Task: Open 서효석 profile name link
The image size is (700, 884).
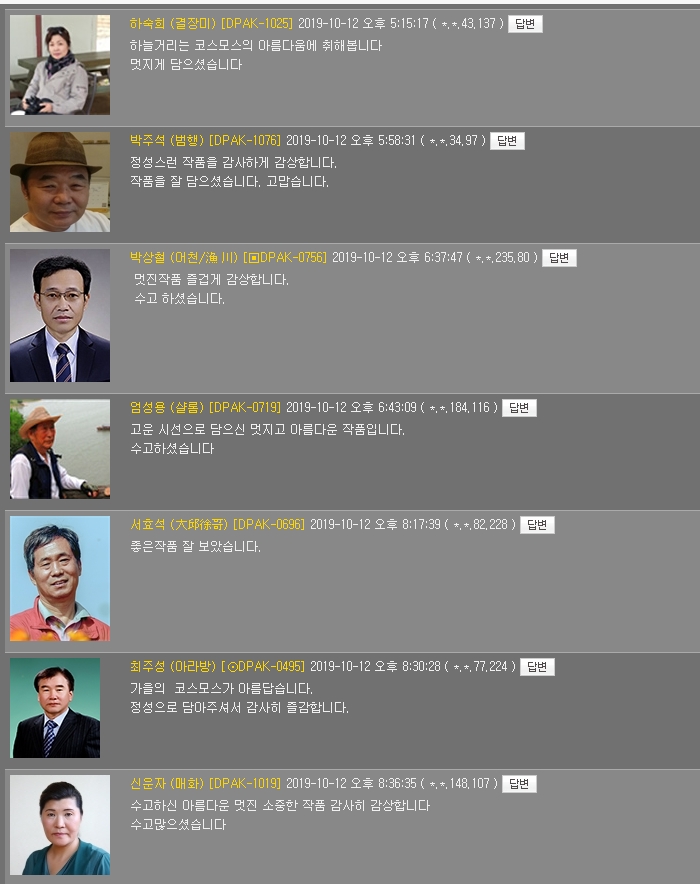Action: pyautogui.click(x=179, y=525)
